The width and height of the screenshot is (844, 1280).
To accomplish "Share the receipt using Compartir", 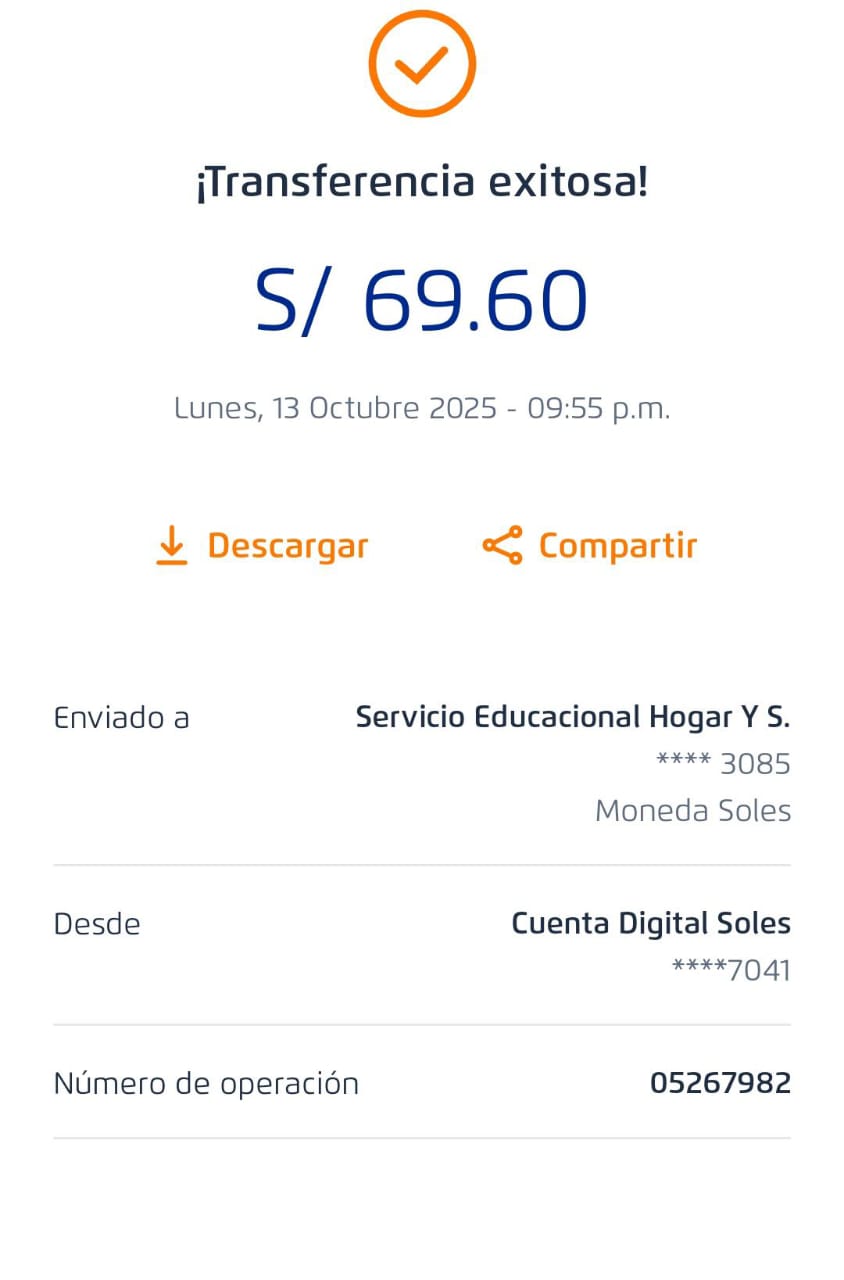I will [x=590, y=546].
